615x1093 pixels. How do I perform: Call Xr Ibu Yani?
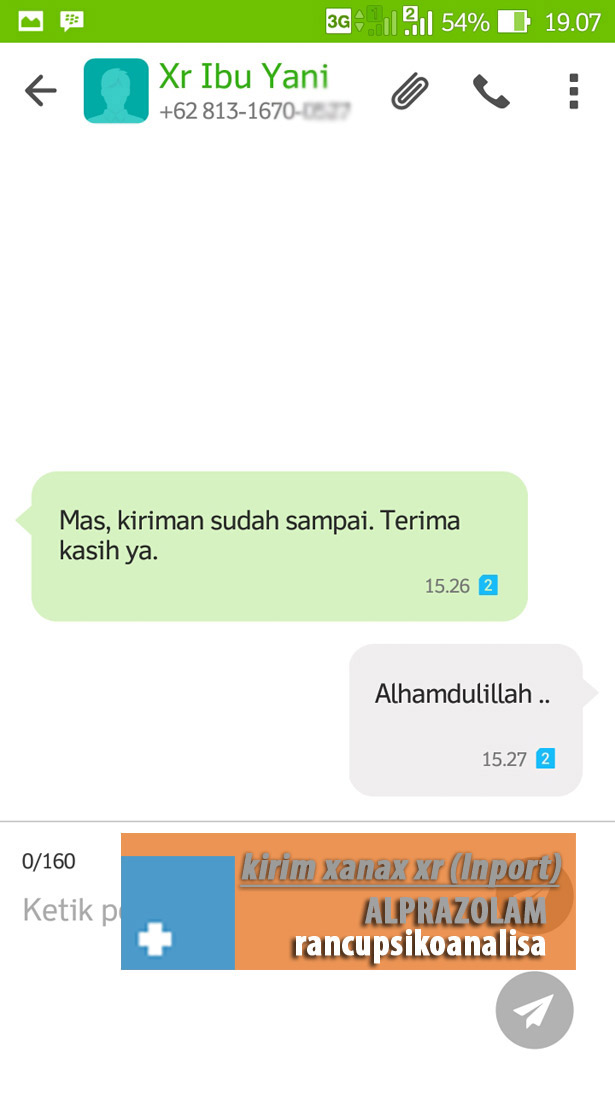tap(491, 91)
